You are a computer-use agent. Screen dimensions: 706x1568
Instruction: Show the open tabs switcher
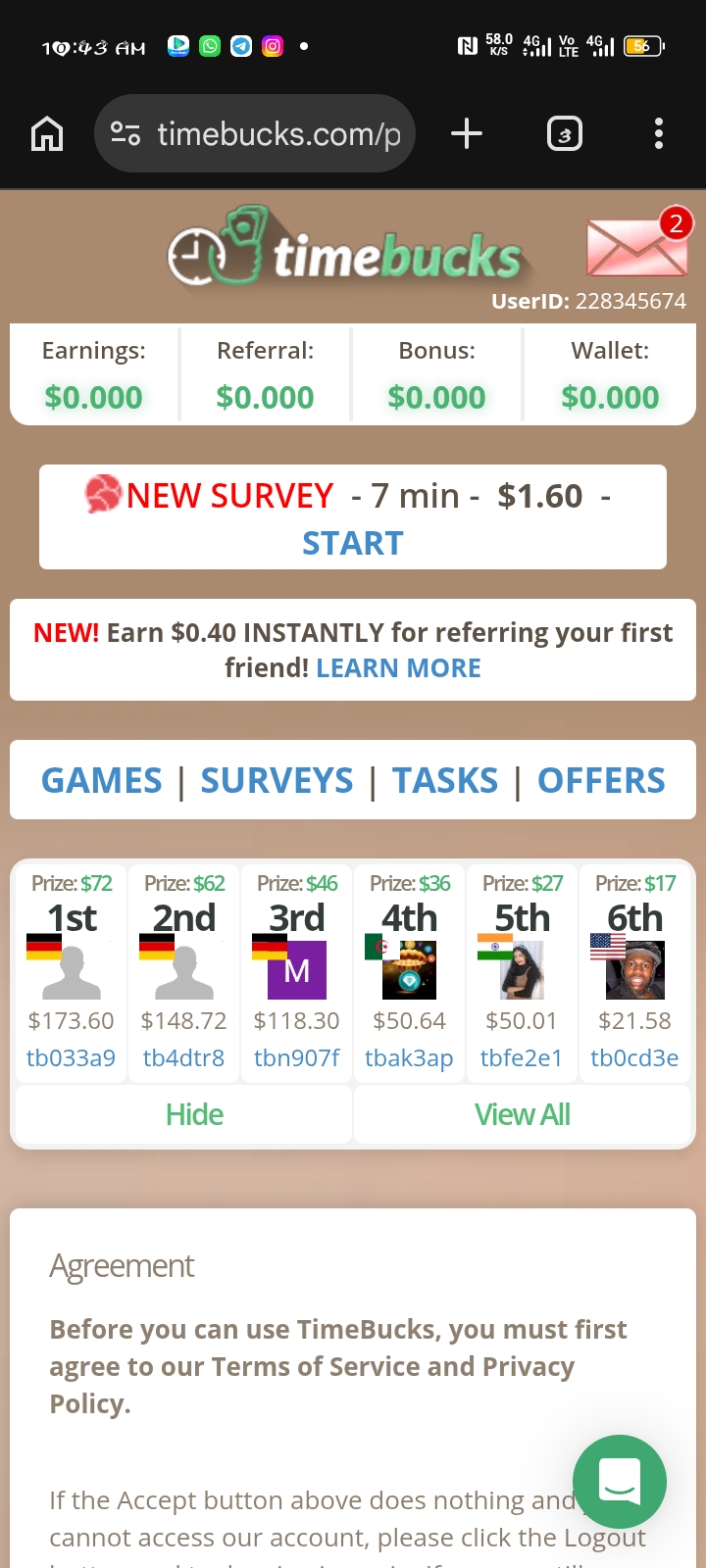564,133
